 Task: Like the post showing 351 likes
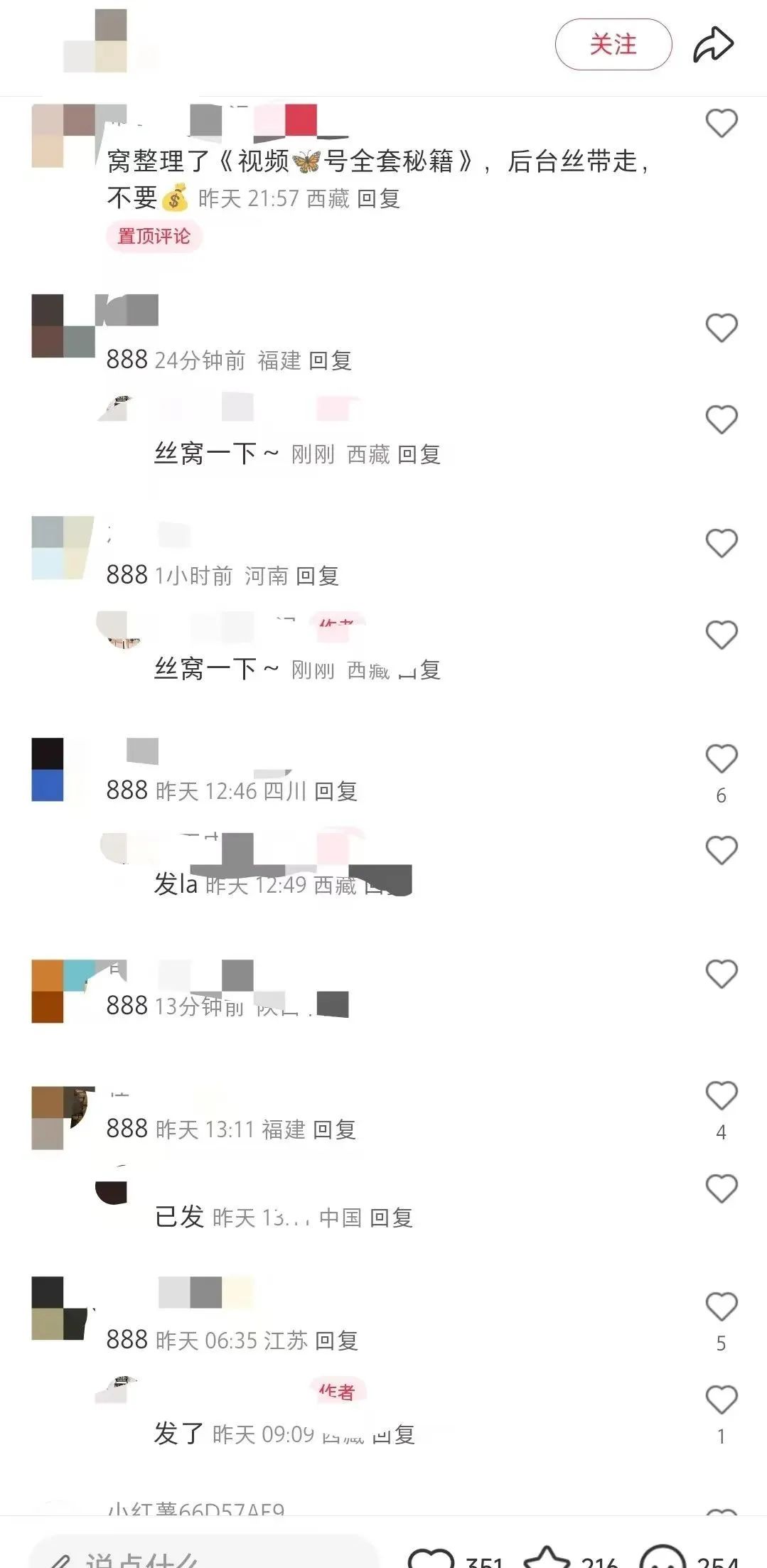[x=431, y=1557]
